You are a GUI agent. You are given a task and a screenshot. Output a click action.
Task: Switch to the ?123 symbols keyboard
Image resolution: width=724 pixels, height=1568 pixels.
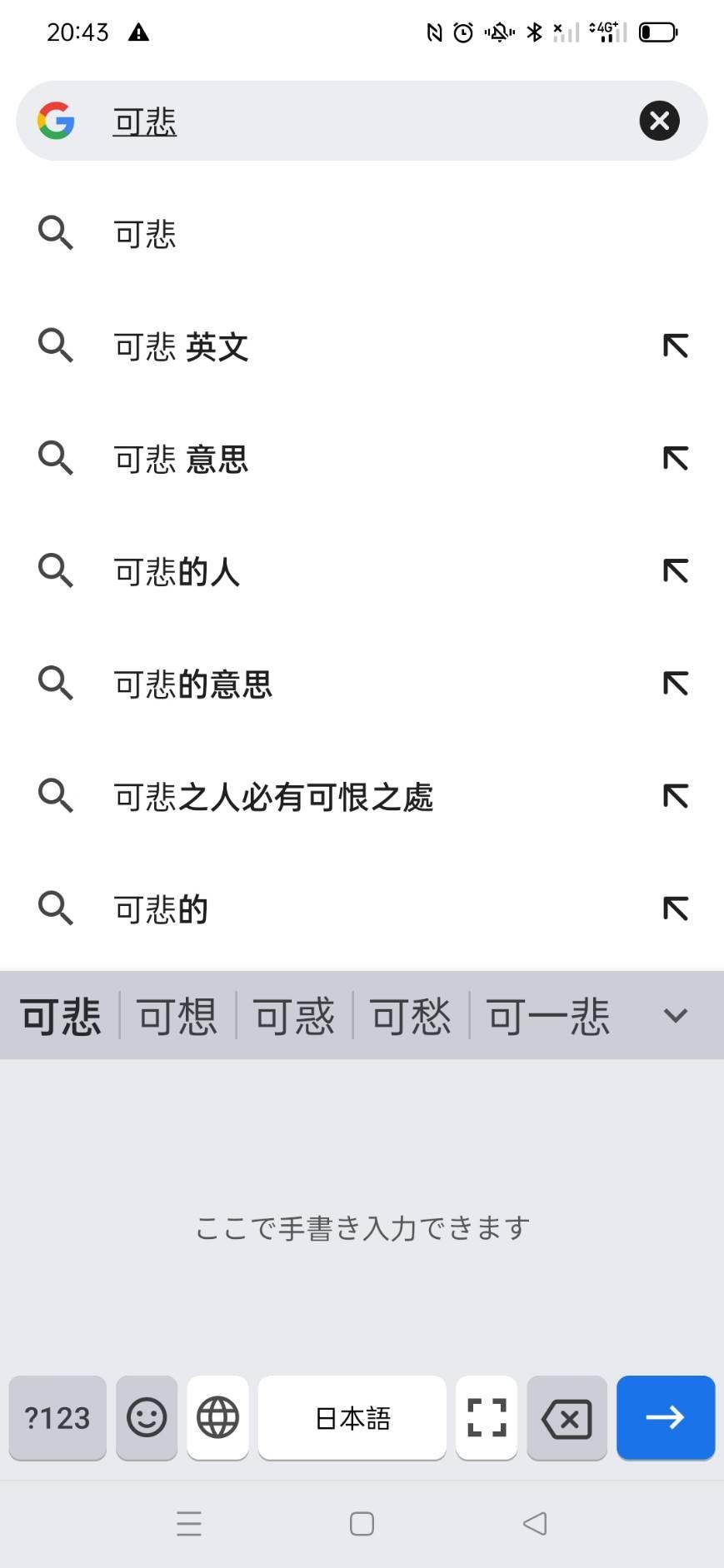coord(57,1417)
